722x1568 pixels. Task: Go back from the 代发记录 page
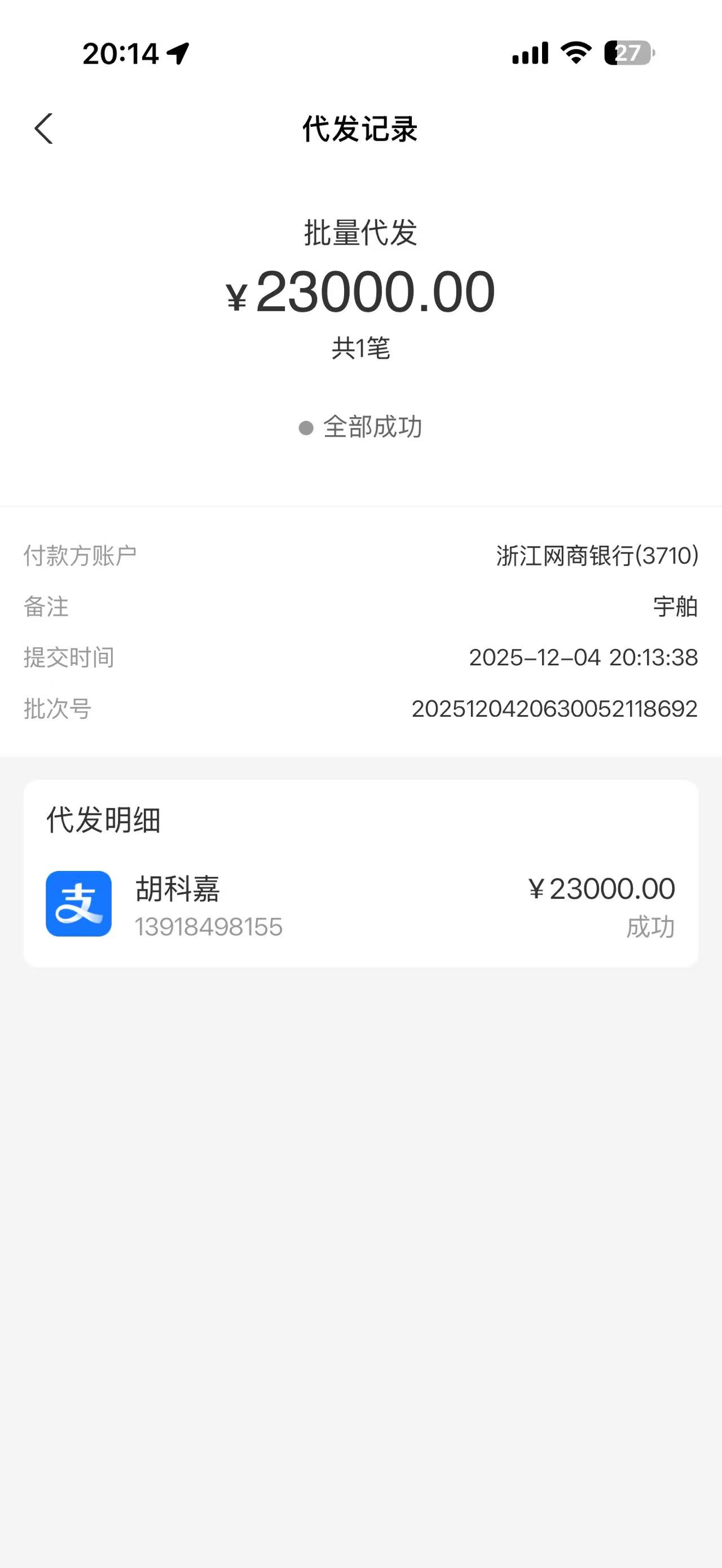44,129
